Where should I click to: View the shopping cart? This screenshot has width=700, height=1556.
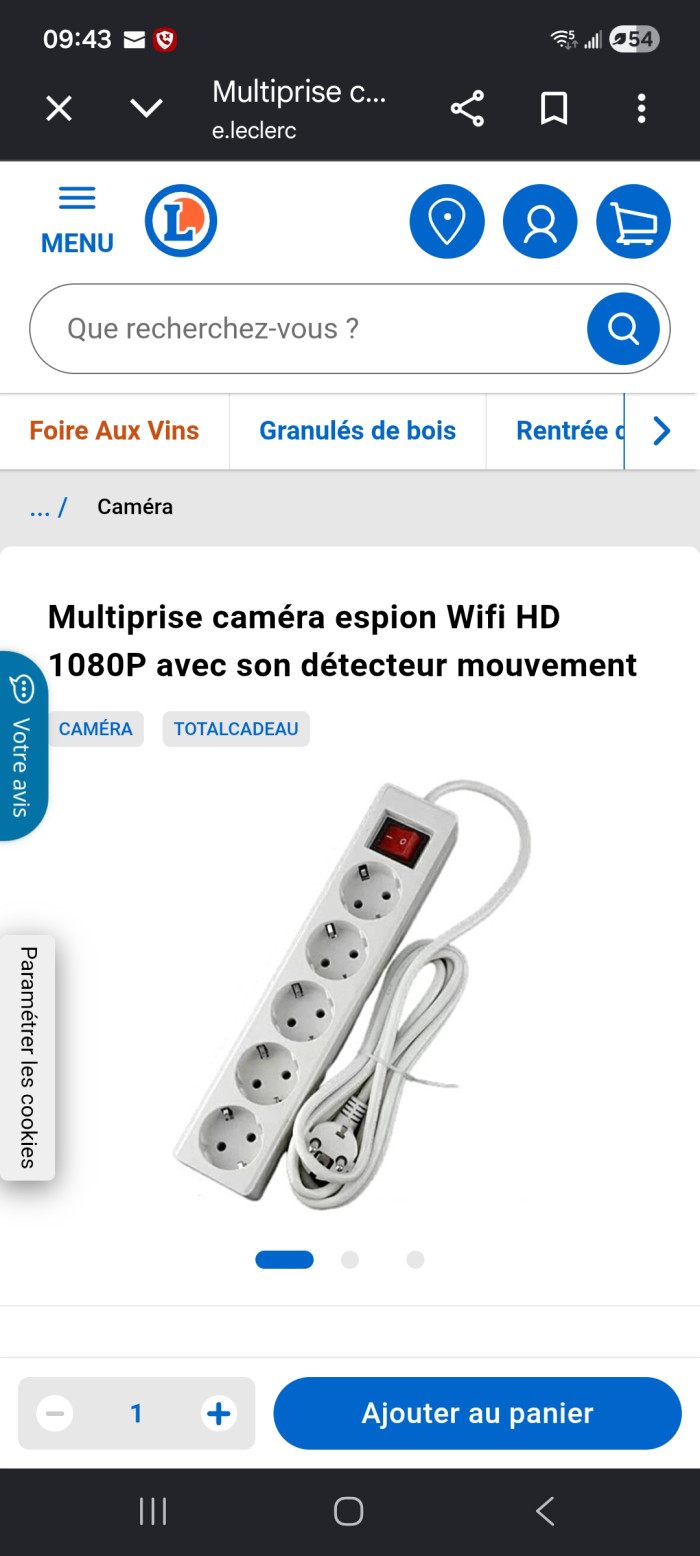tap(633, 221)
